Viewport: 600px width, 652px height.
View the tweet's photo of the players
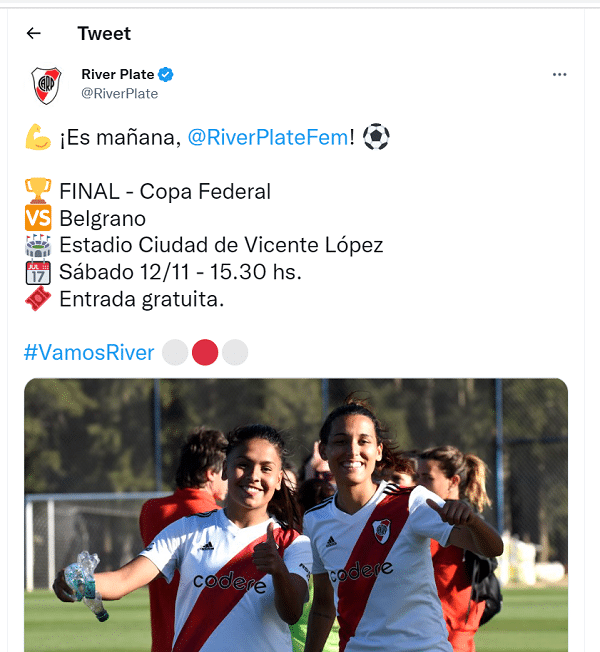tap(296, 514)
